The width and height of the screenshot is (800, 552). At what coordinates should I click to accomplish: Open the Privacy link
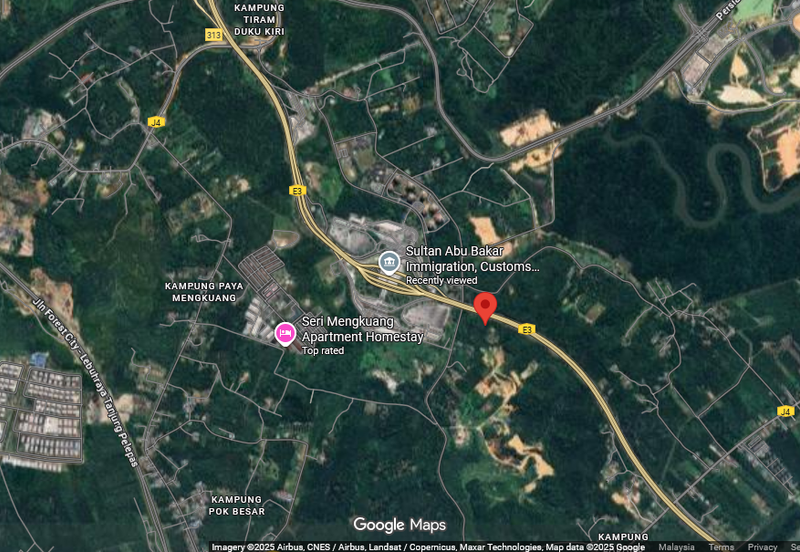point(762,547)
